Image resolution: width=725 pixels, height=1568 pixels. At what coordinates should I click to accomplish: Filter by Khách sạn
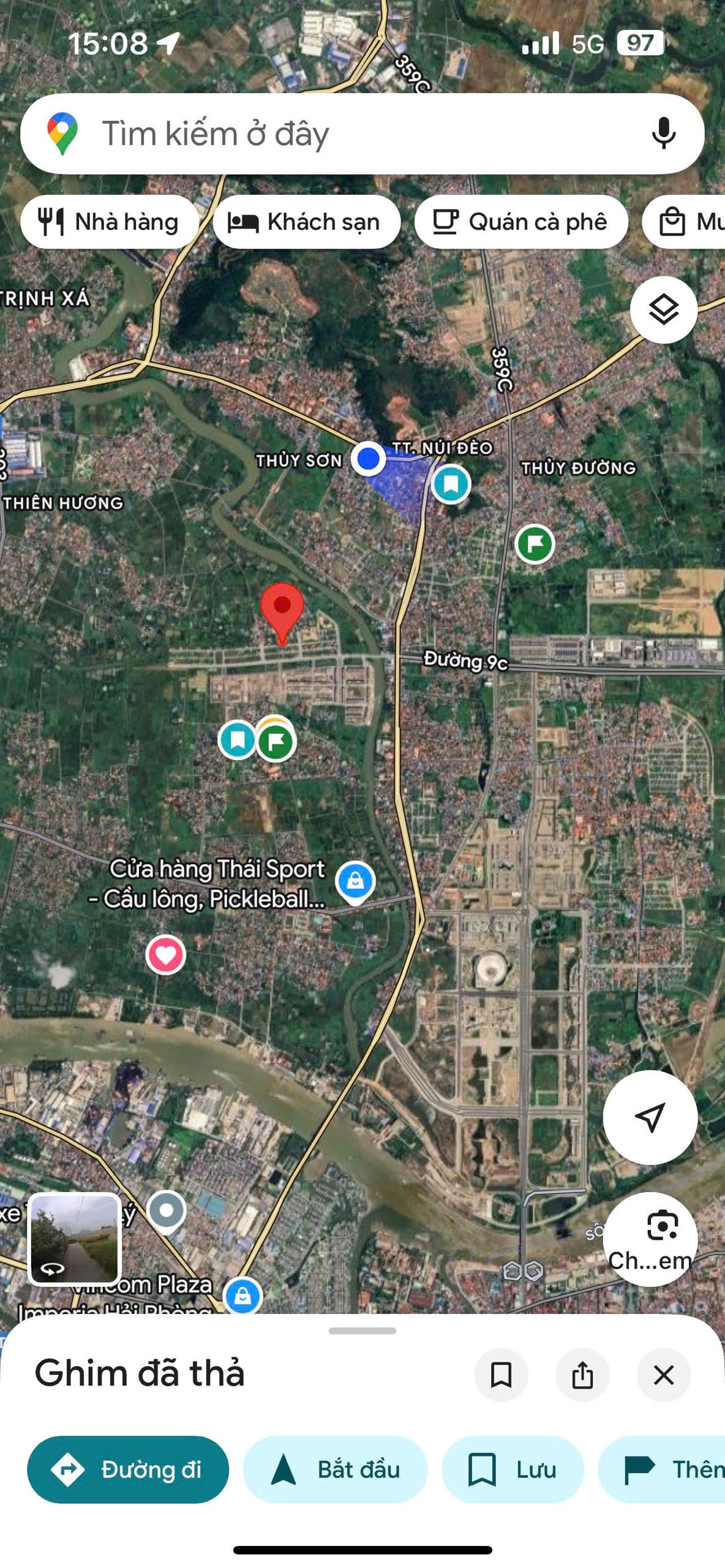pyautogui.click(x=306, y=222)
